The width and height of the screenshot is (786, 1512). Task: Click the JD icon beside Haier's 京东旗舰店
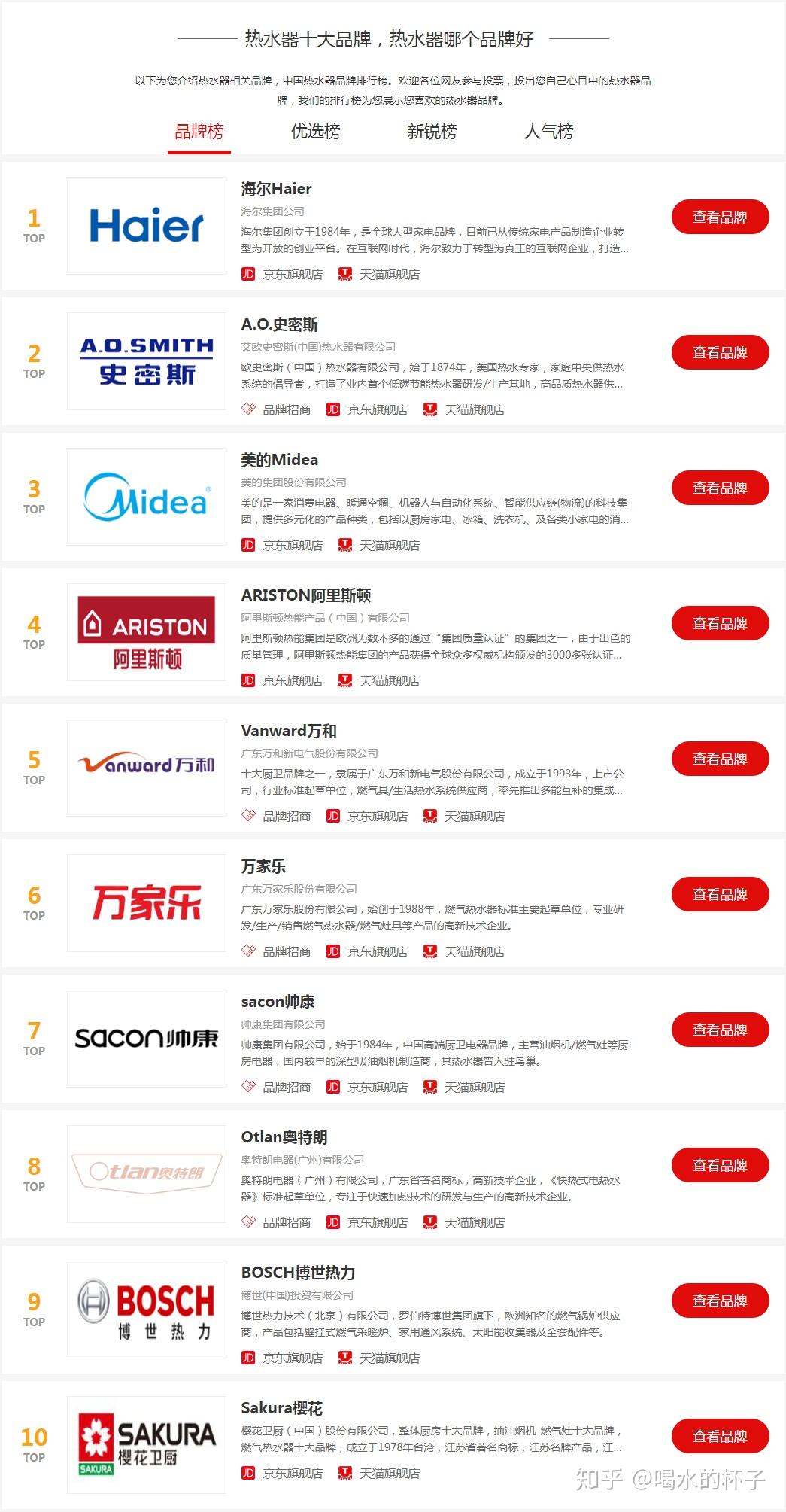(248, 275)
